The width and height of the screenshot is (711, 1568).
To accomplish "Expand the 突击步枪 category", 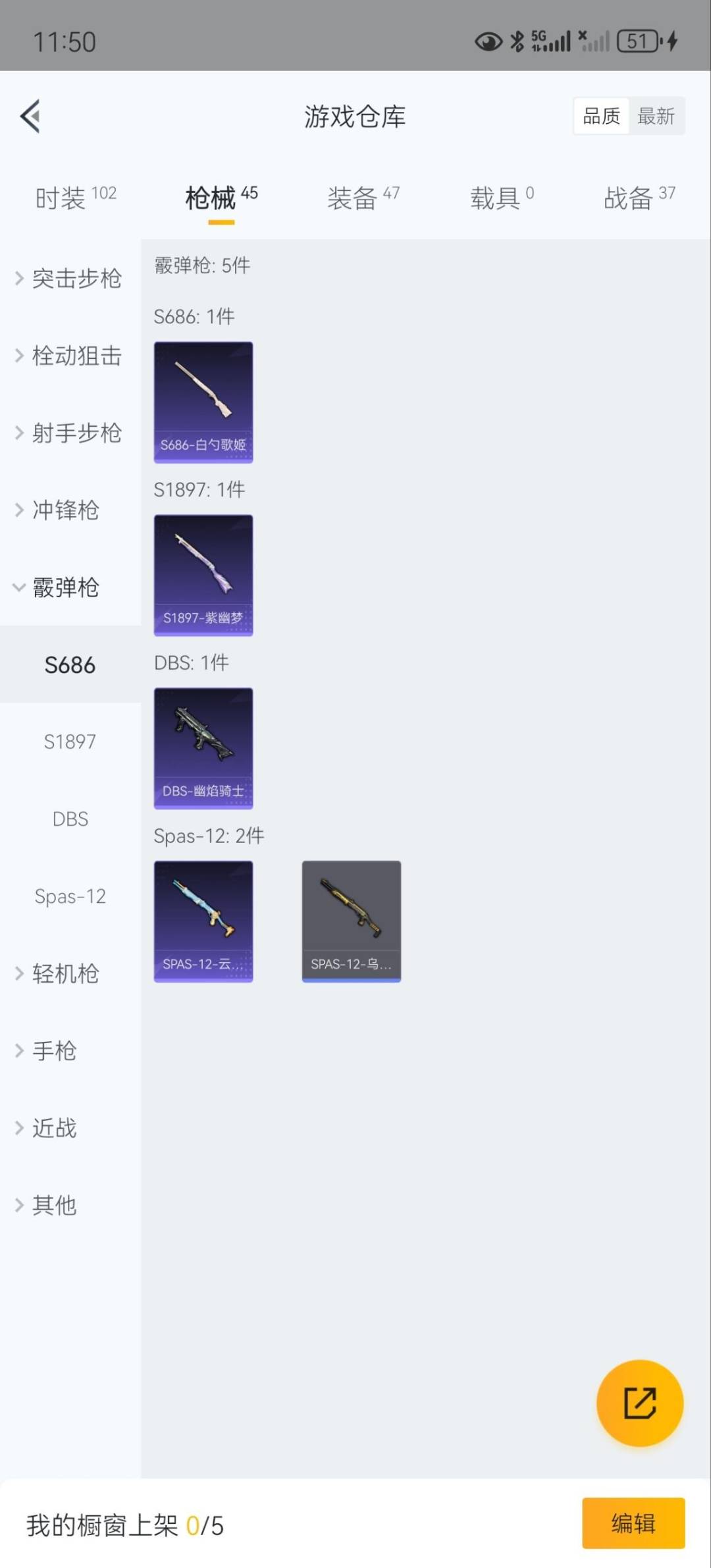I will click(x=69, y=279).
